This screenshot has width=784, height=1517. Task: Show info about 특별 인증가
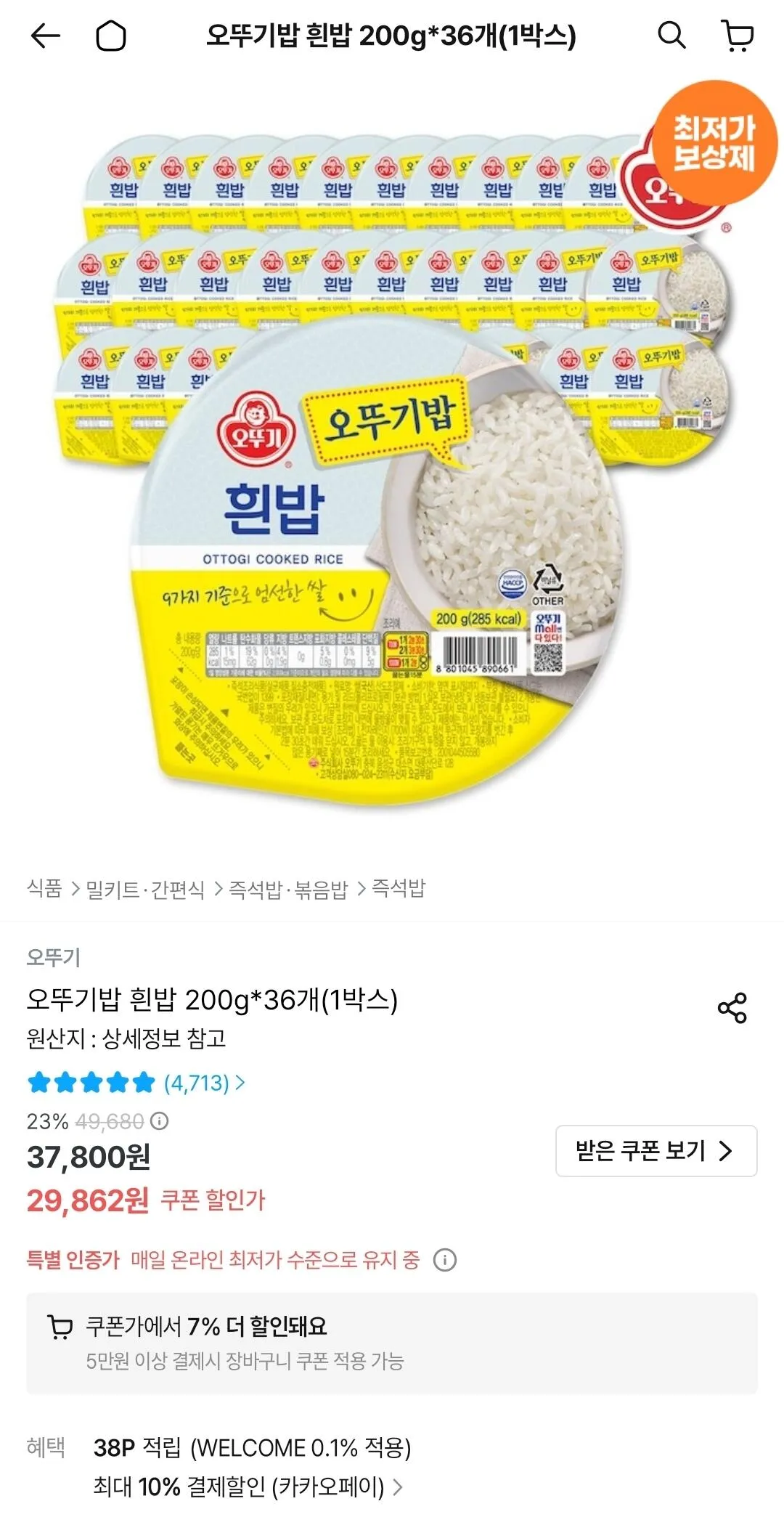[445, 1259]
